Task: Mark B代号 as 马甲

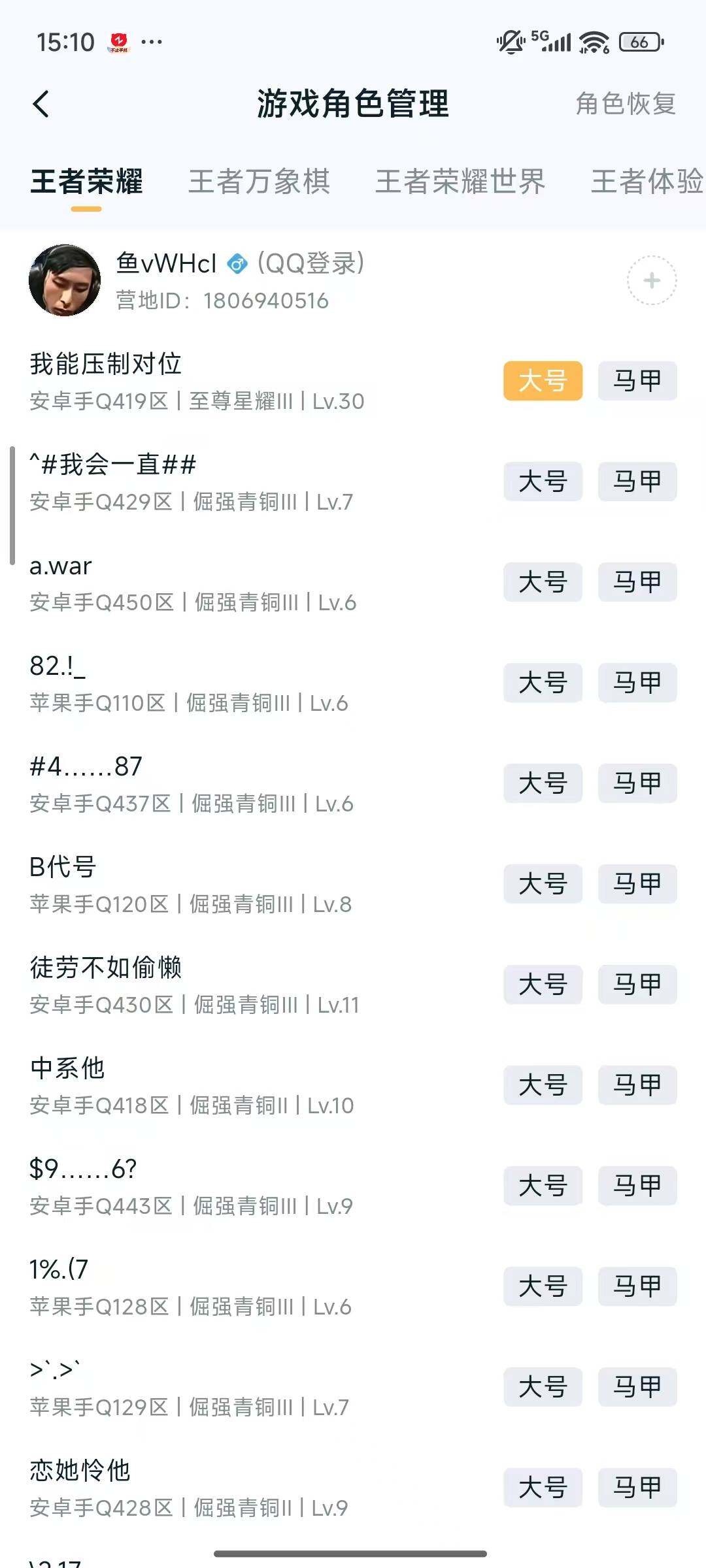Action: (x=637, y=885)
